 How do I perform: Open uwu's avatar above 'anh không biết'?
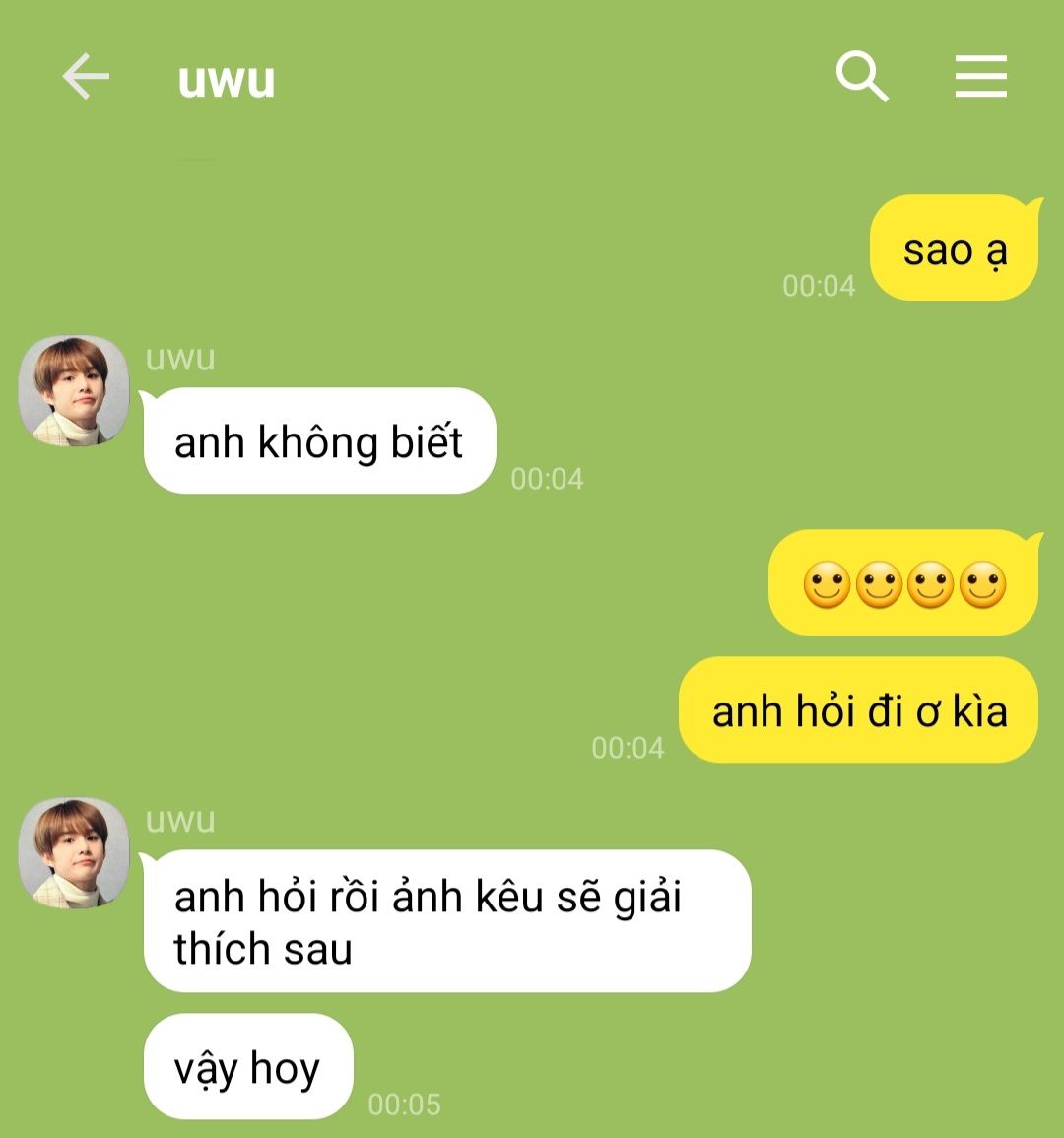(74, 391)
